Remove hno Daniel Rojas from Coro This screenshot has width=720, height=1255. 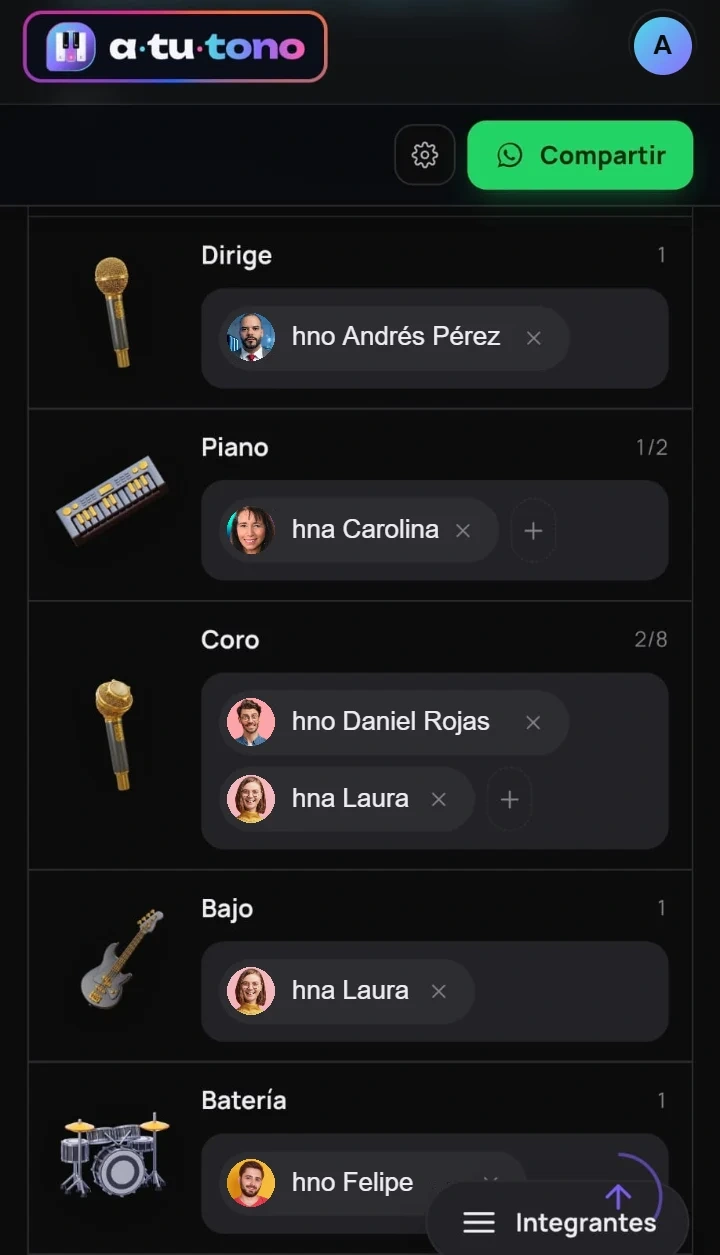[533, 722]
